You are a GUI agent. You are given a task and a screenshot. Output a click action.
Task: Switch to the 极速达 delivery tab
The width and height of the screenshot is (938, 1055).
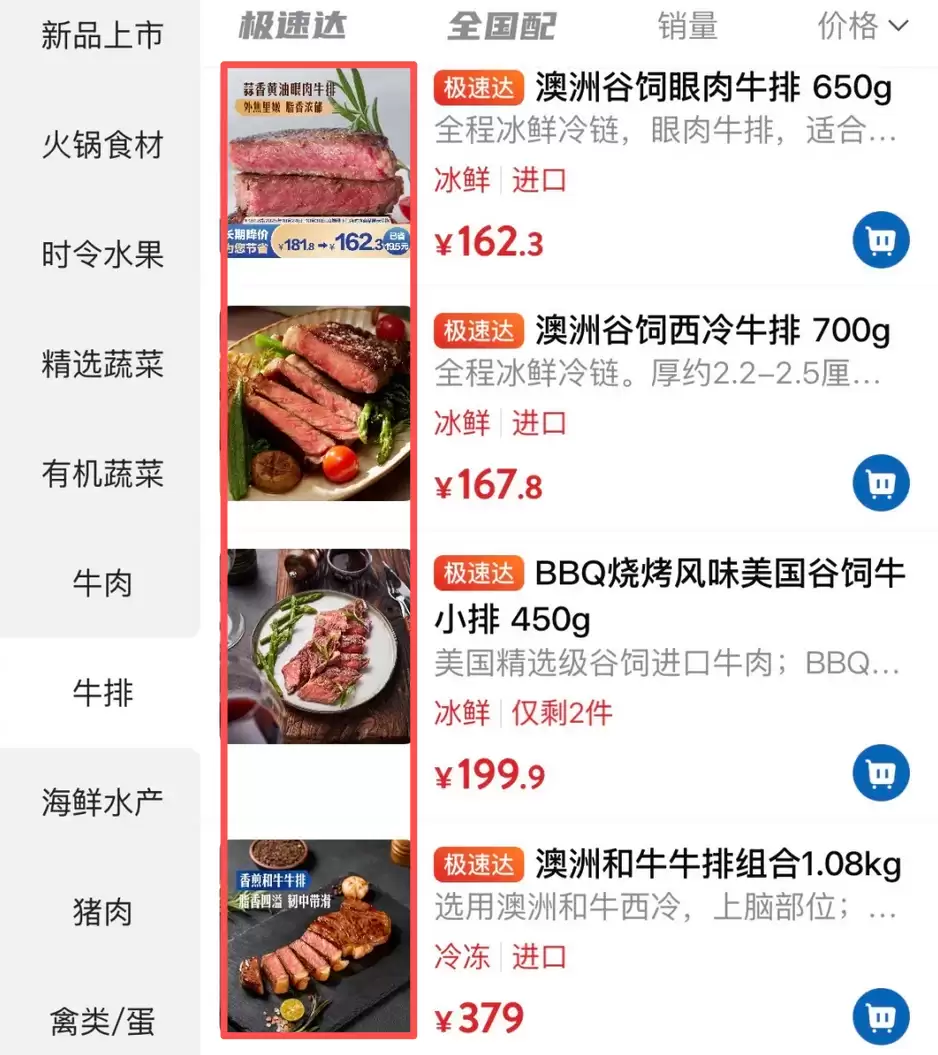click(292, 26)
